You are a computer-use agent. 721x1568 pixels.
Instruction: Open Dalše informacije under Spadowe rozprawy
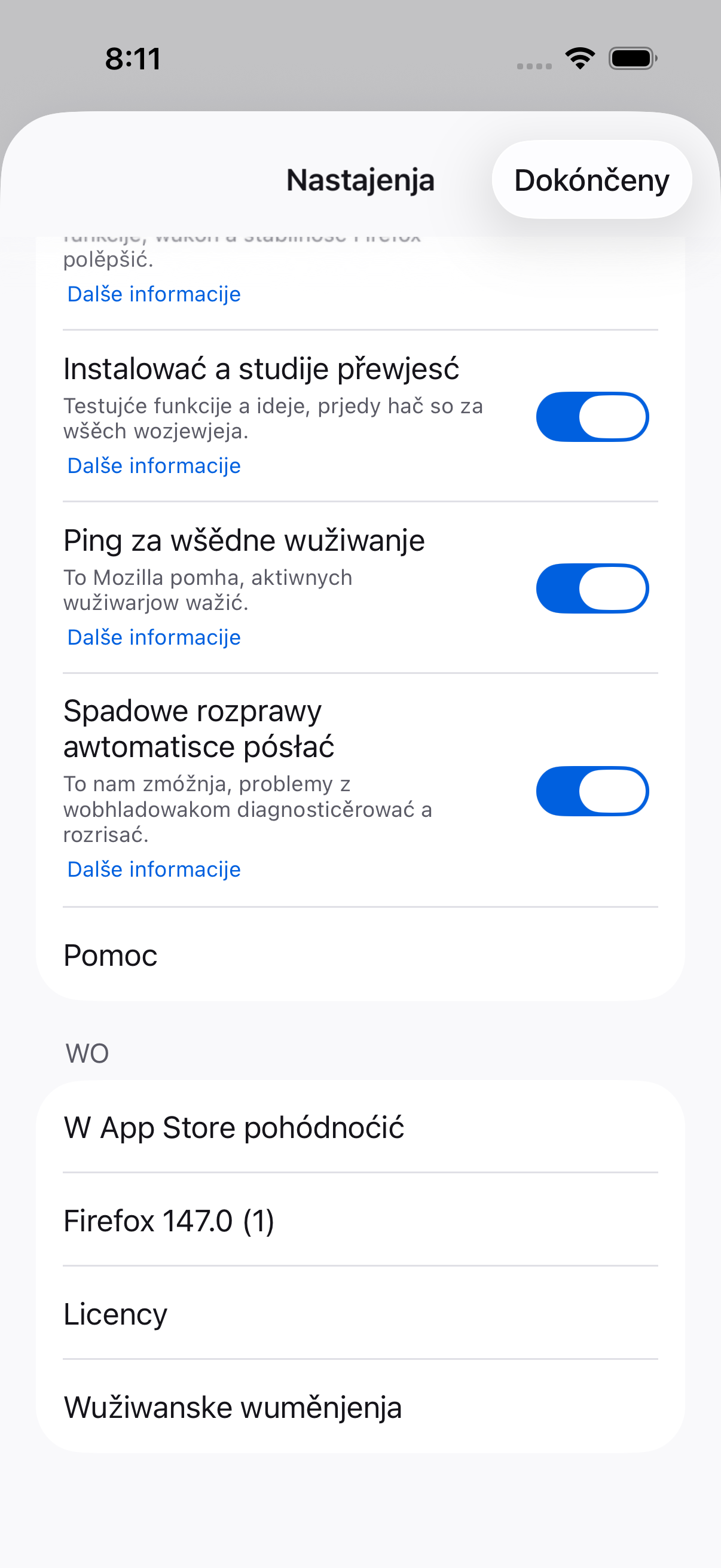154,870
